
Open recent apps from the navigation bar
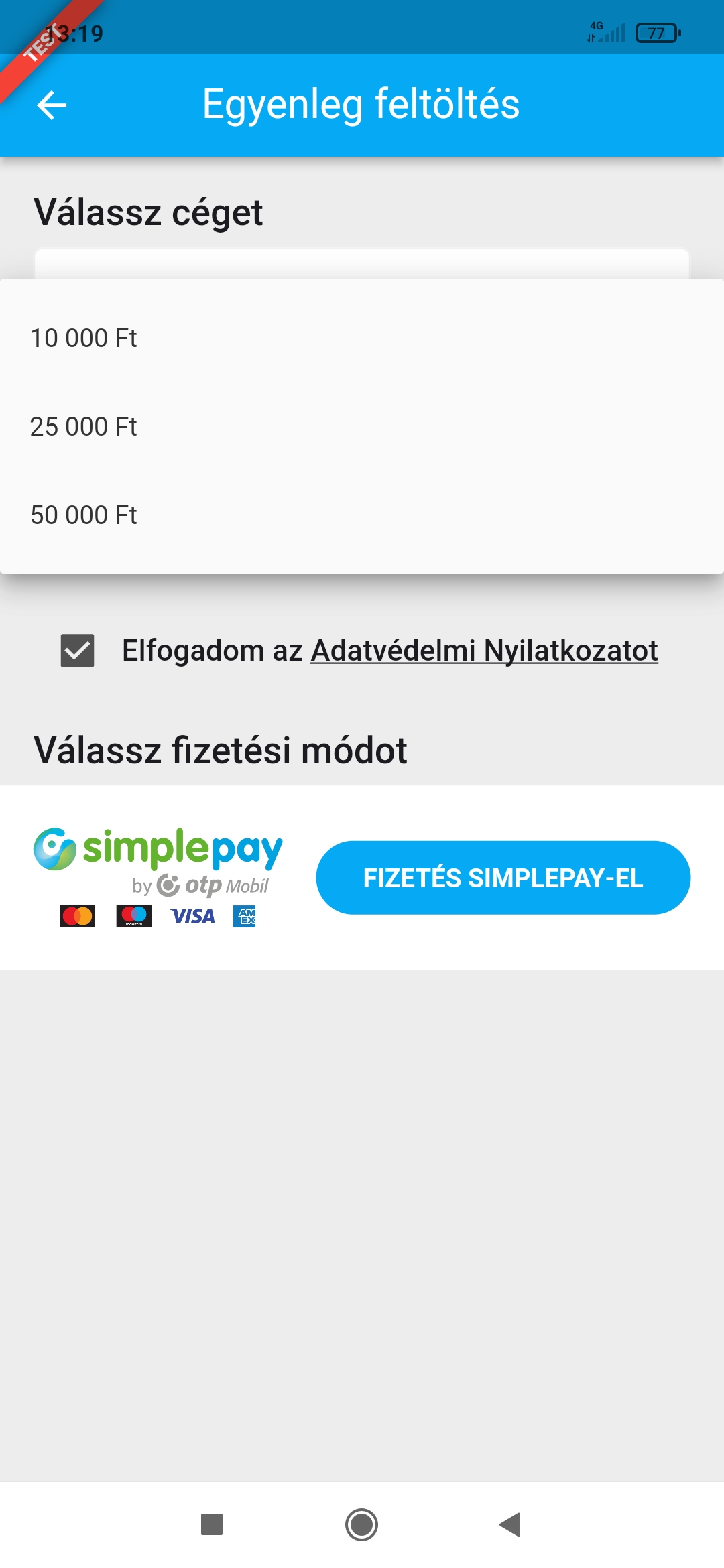(212, 1524)
